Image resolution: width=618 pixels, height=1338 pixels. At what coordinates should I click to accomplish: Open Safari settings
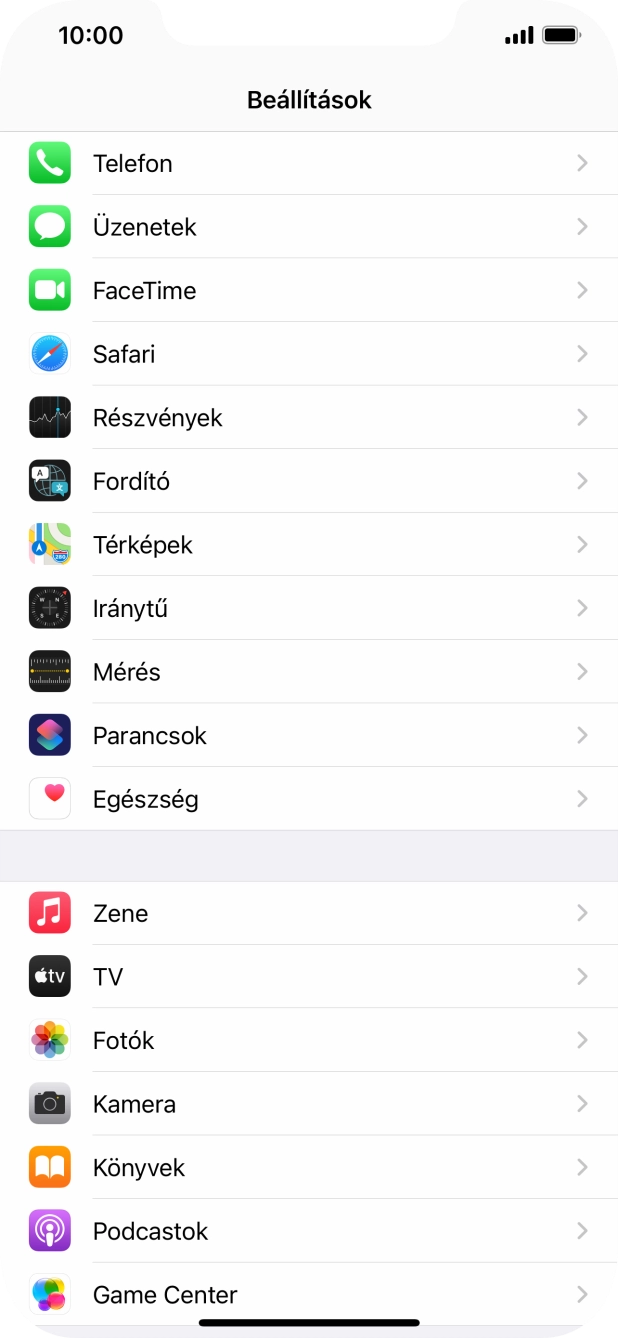[309, 354]
